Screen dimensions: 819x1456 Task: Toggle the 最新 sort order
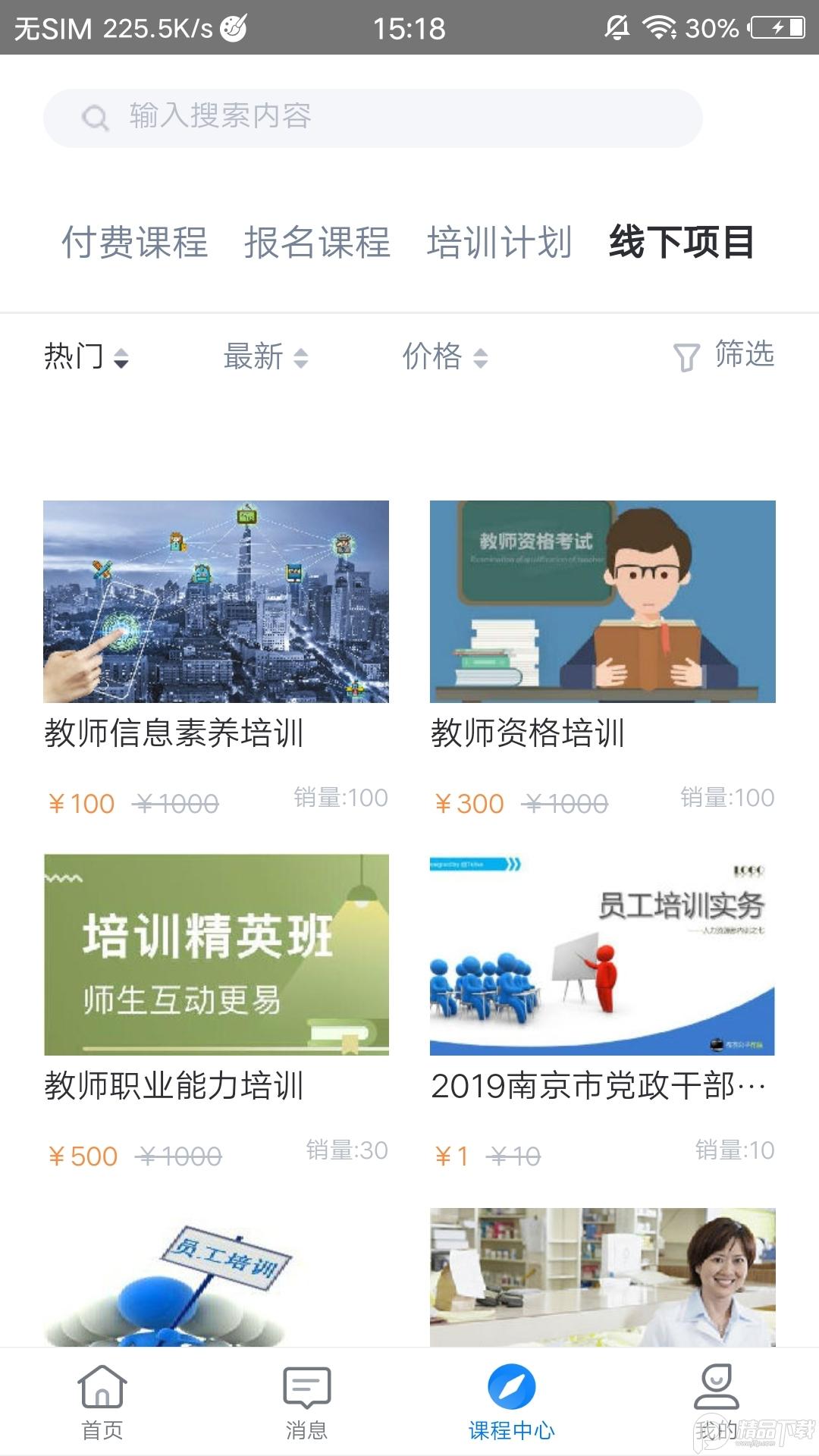coord(252,356)
